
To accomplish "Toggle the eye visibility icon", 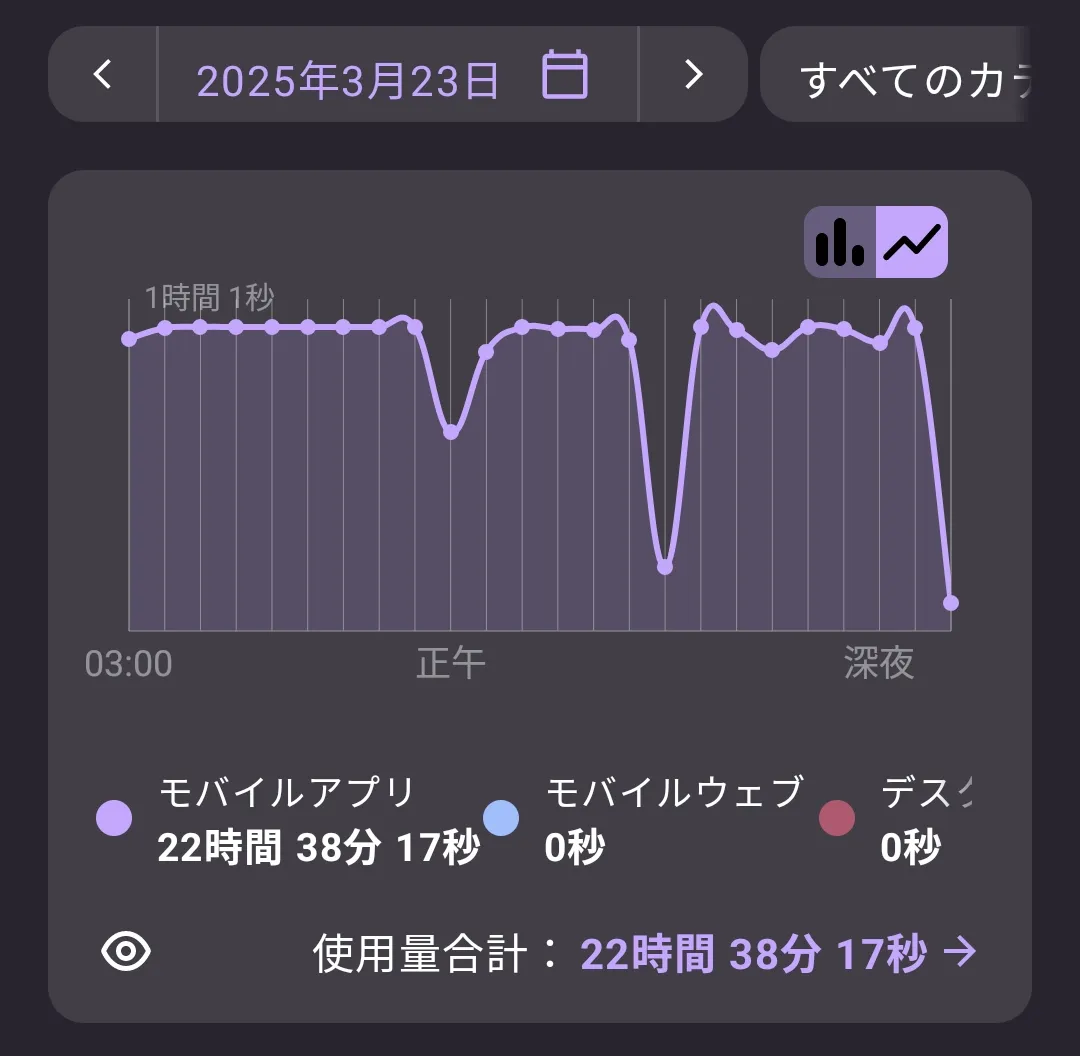I will pos(126,953).
